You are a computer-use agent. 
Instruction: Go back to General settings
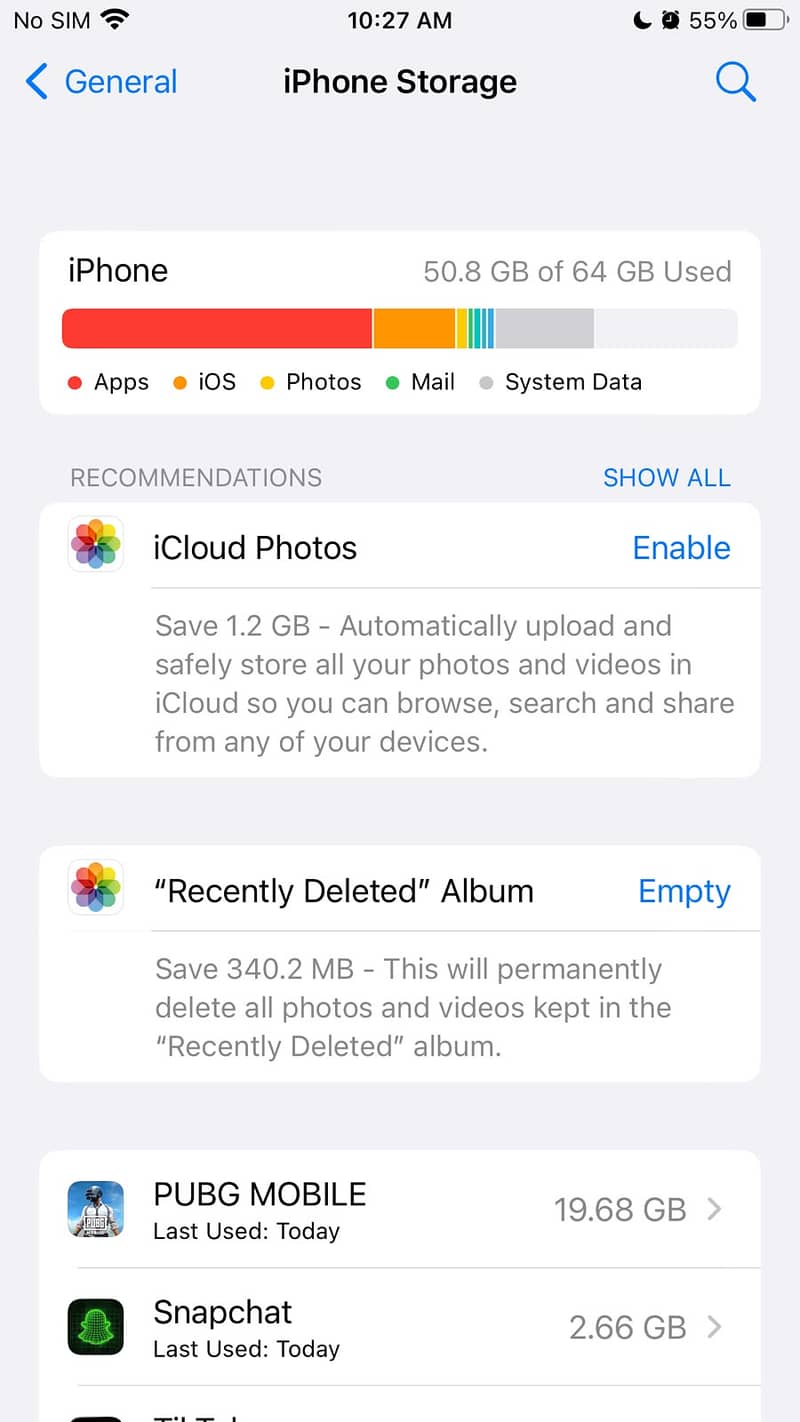(101, 82)
